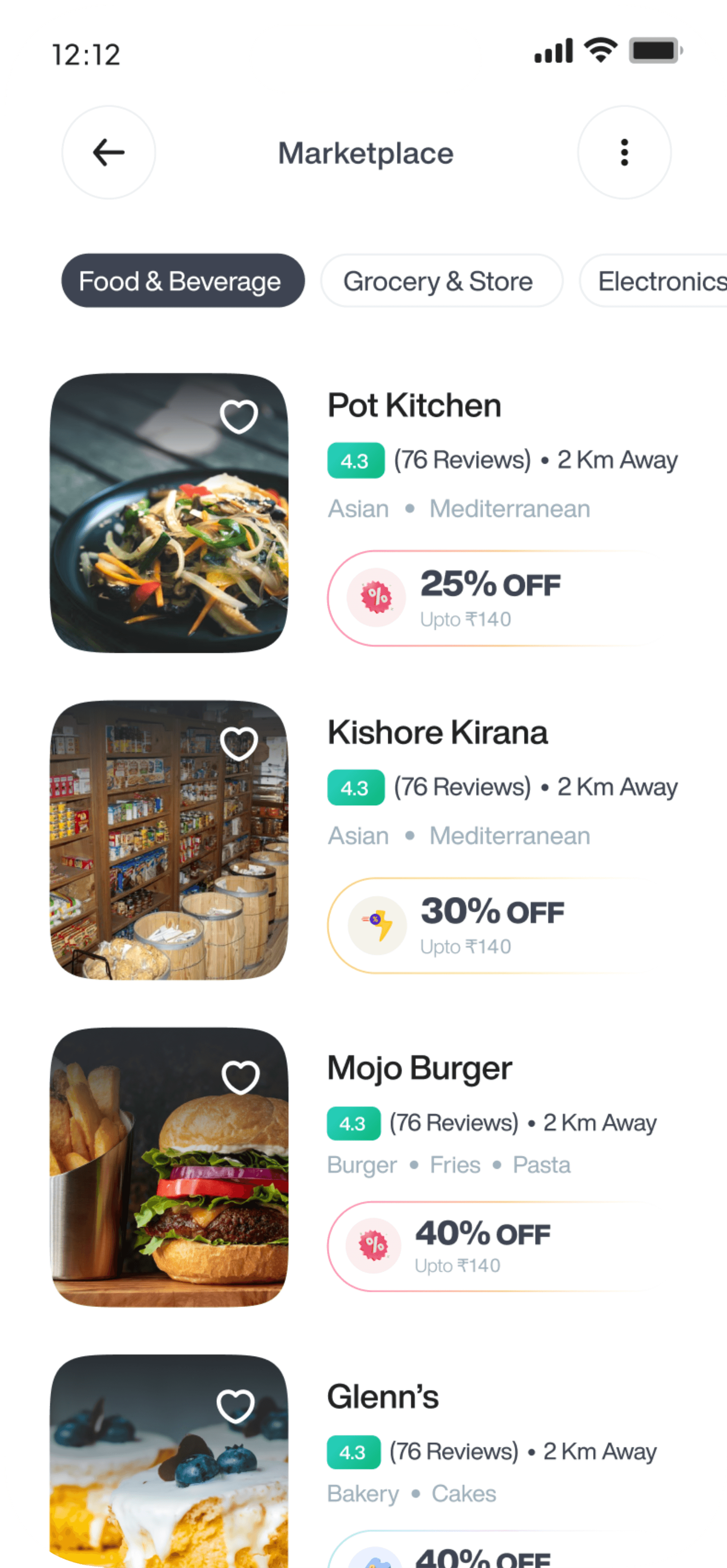Screen dimensions: 727x1568
Task: Favorite Pot Kitchen with the heart
Action: 238,416
